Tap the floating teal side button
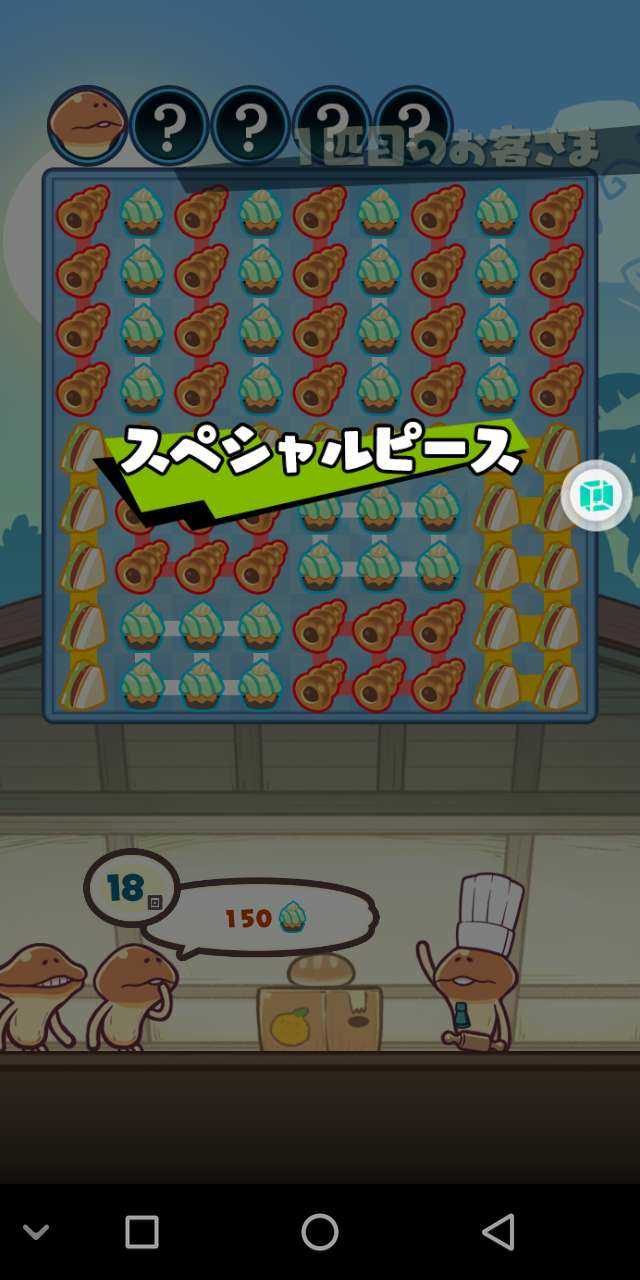The height and width of the screenshot is (1280, 640). (596, 495)
